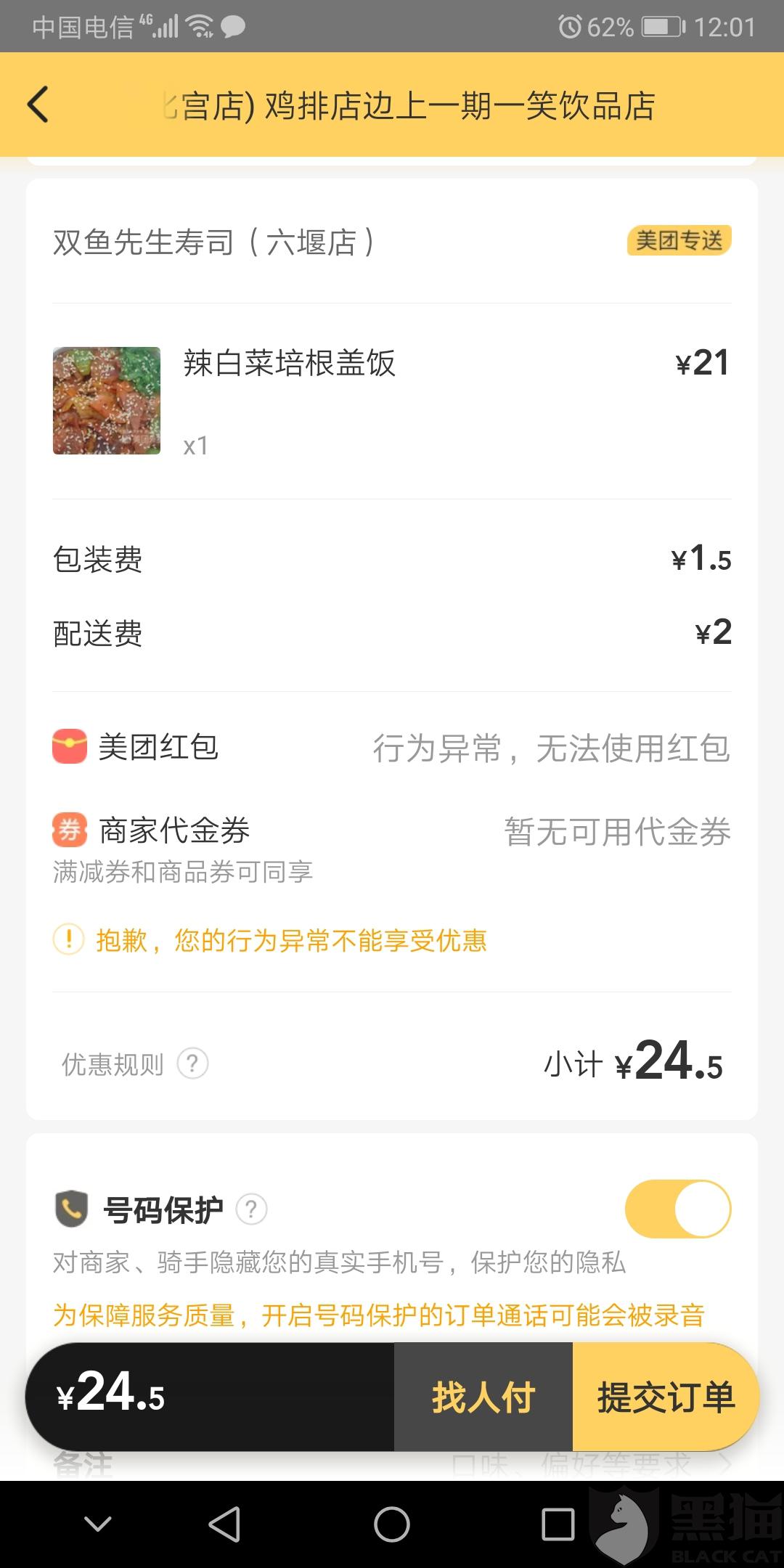Choose 找人付 to have someone pay
The image size is (784, 1568).
tap(483, 1397)
